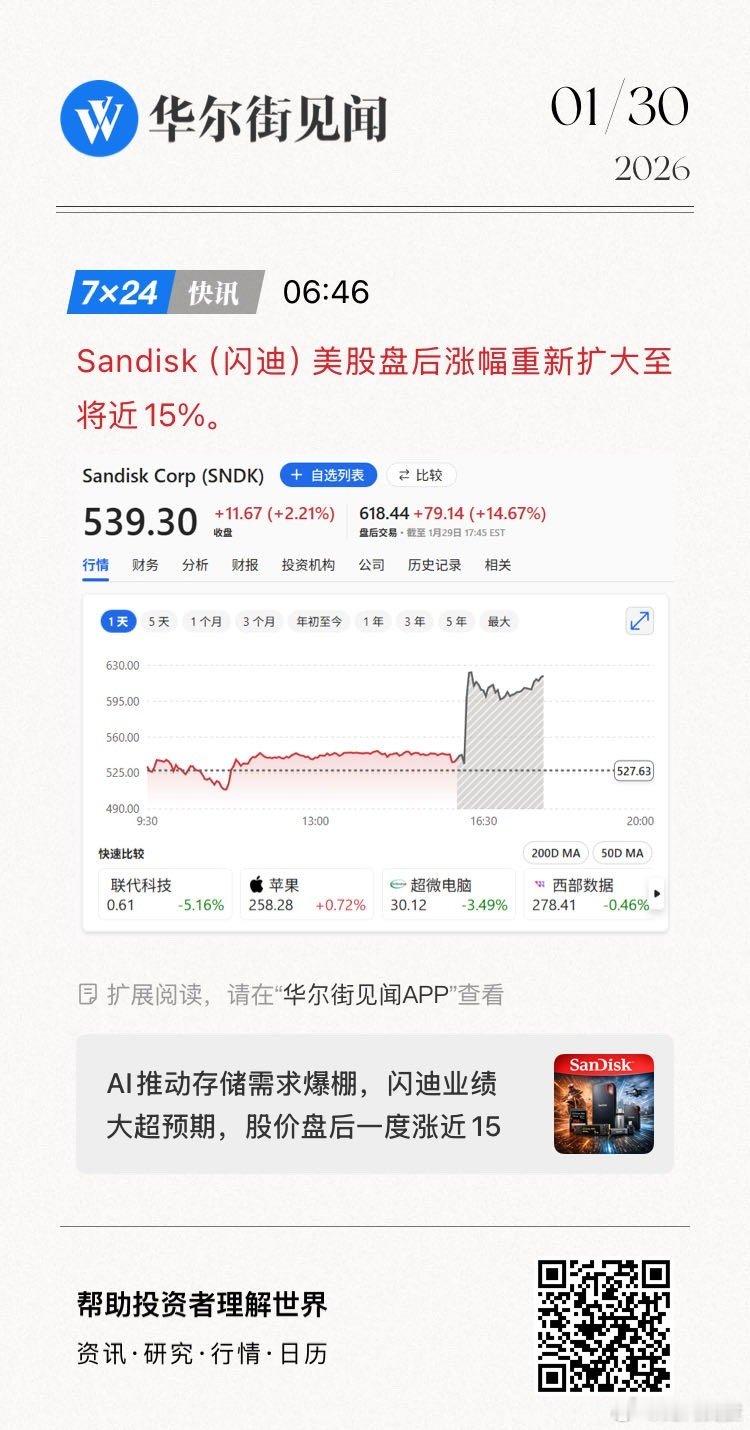
Task: Select the 最大 time range option
Action: [x=497, y=621]
